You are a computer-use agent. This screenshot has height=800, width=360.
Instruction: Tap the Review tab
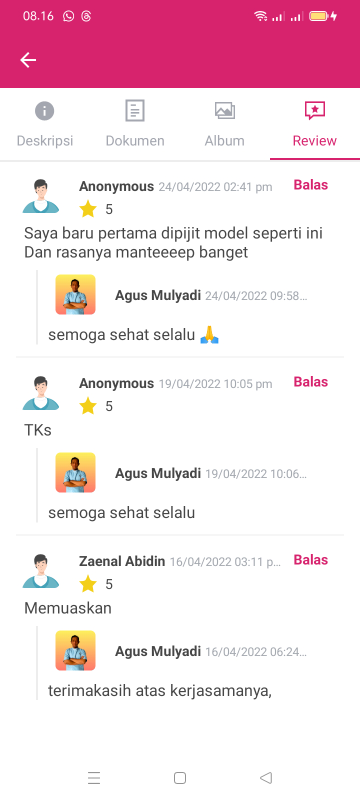click(315, 124)
